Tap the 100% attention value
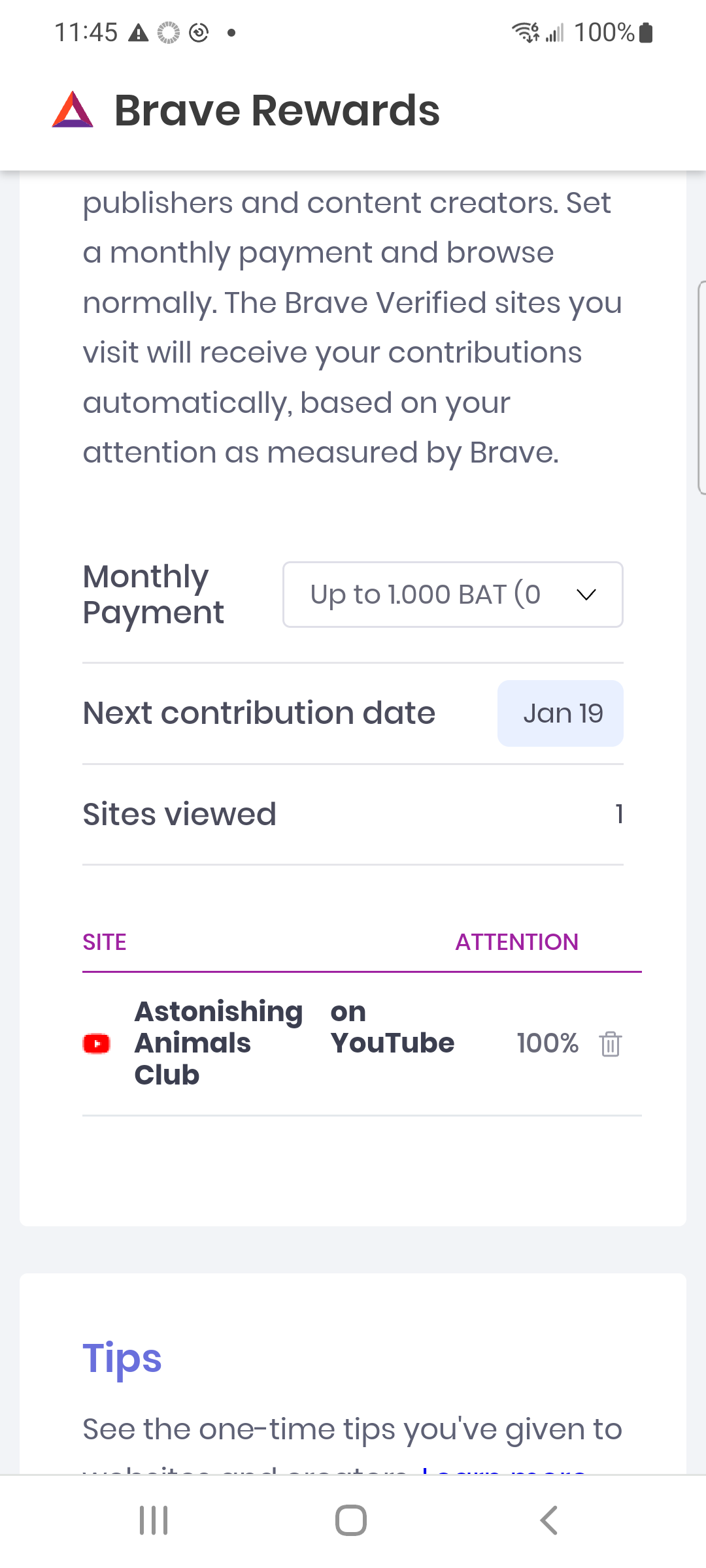The width and height of the screenshot is (706, 1568). point(548,1043)
